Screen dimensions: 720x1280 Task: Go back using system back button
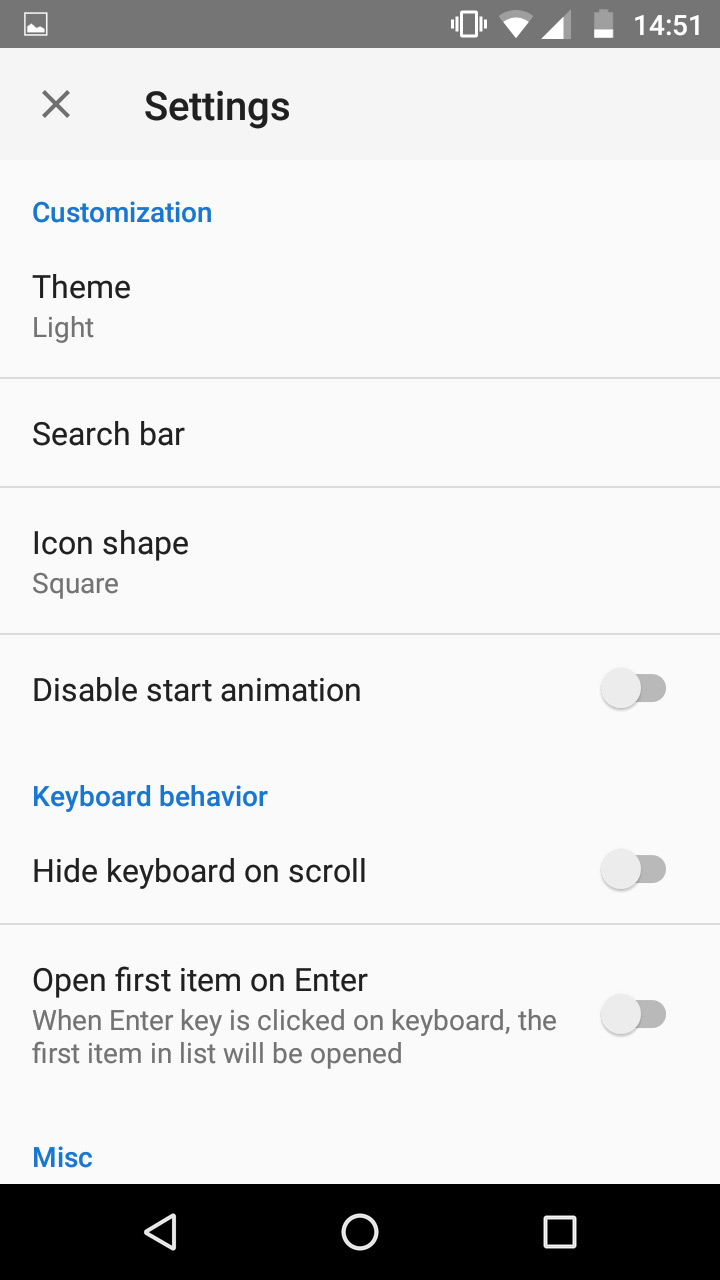coord(160,1232)
